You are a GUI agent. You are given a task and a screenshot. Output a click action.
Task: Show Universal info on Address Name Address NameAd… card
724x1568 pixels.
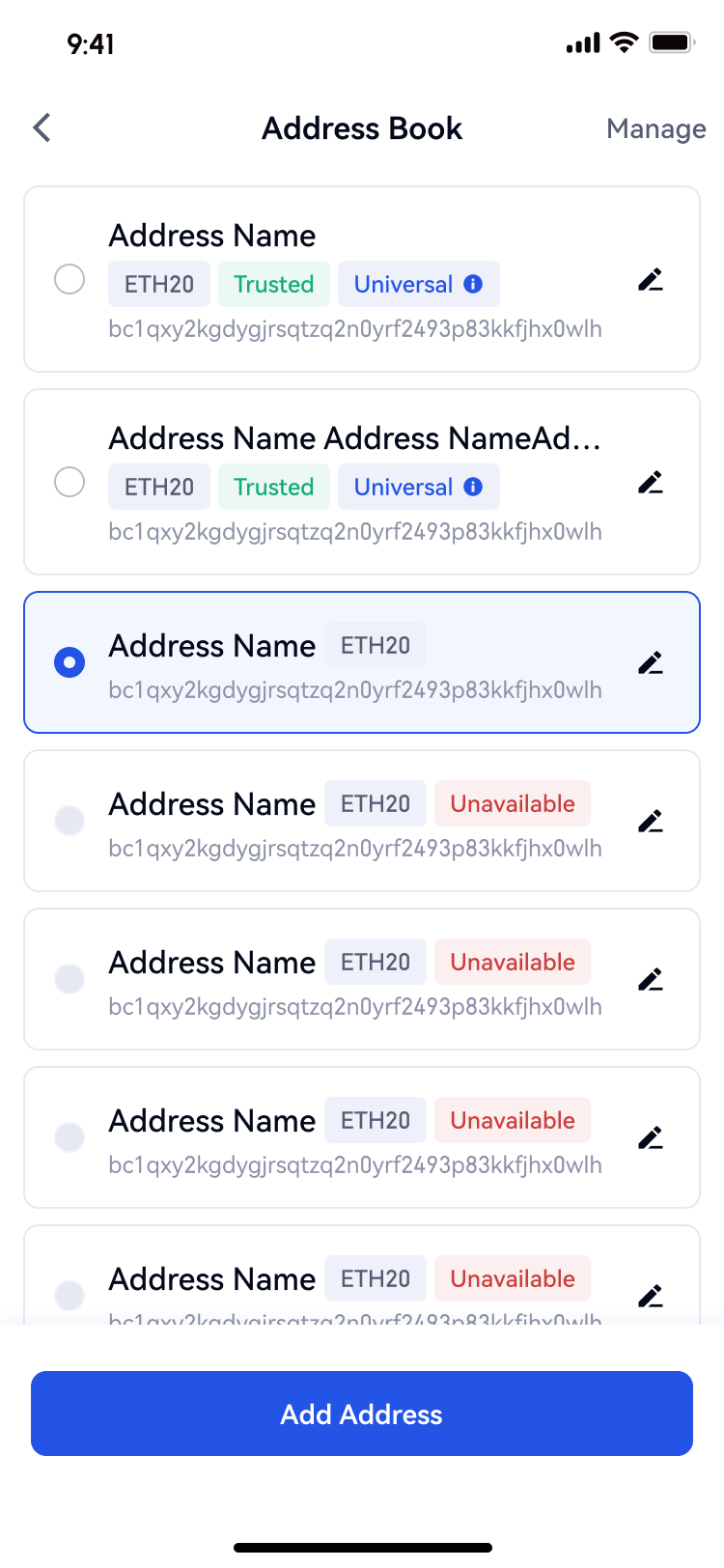[x=473, y=487]
